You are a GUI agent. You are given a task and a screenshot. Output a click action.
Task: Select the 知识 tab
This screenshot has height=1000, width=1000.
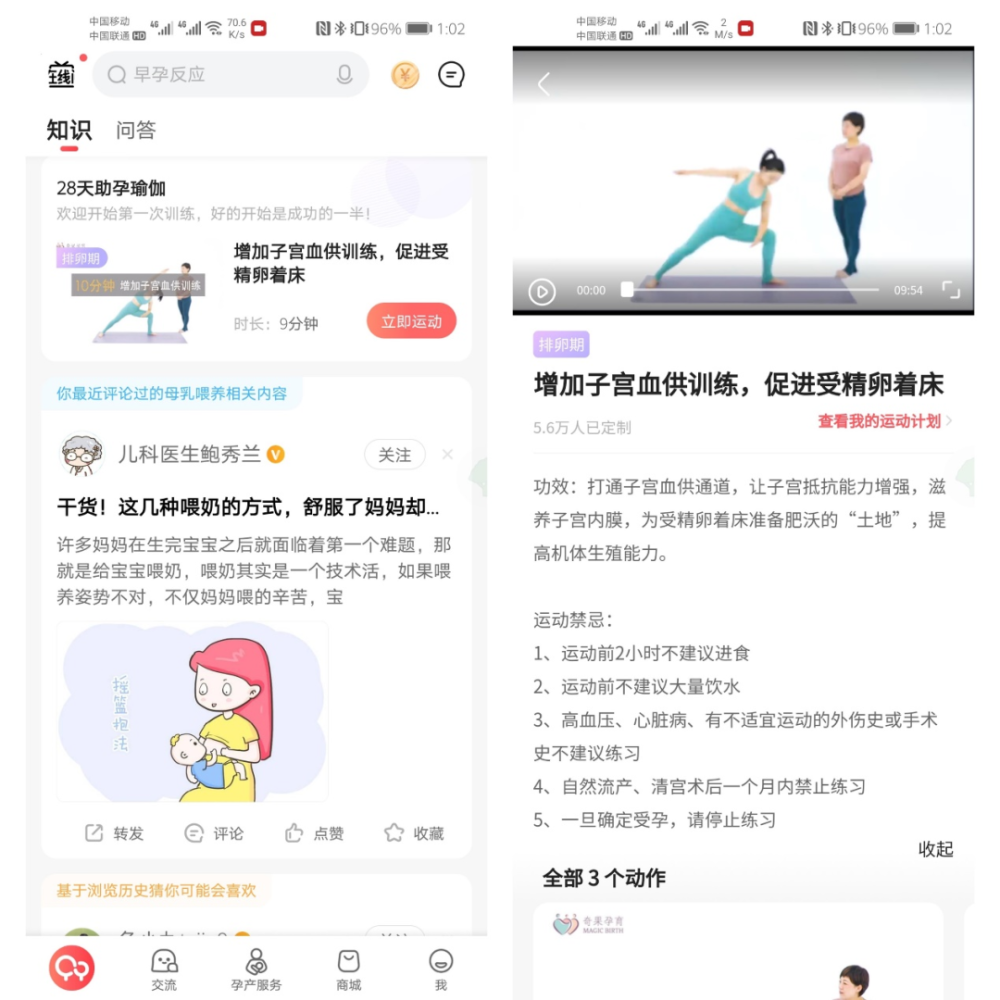click(69, 130)
